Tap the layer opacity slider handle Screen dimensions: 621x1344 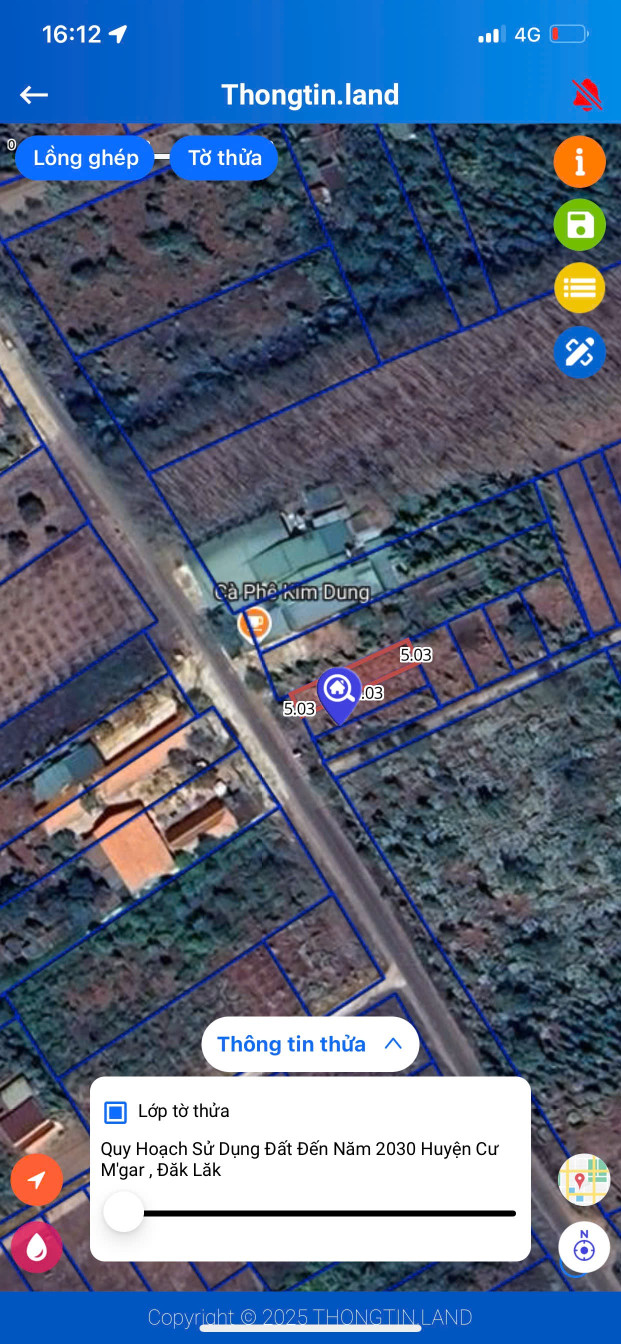pos(124,1212)
